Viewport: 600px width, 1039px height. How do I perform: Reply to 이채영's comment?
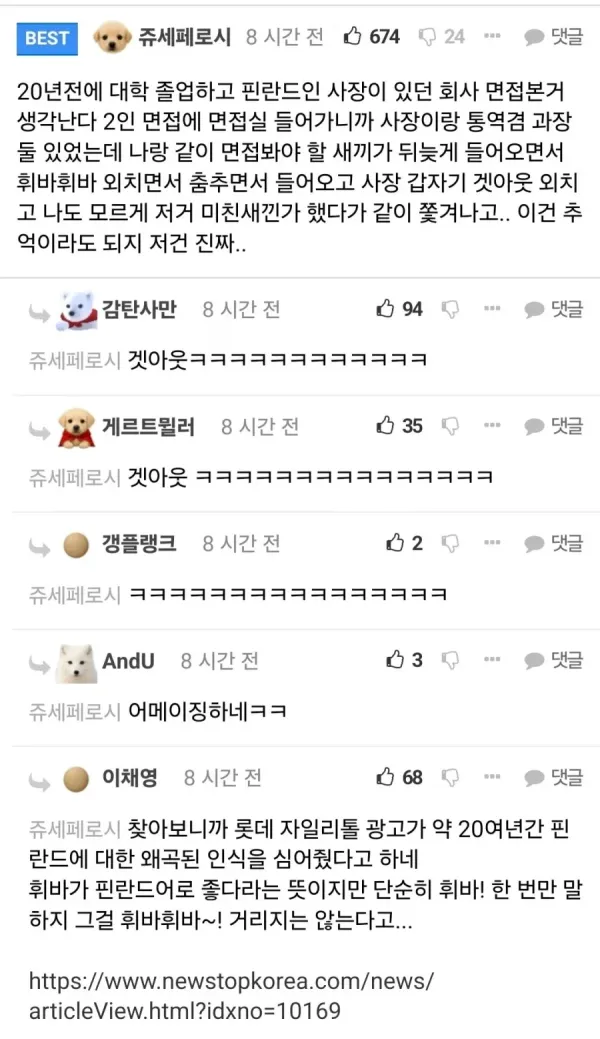pos(555,777)
